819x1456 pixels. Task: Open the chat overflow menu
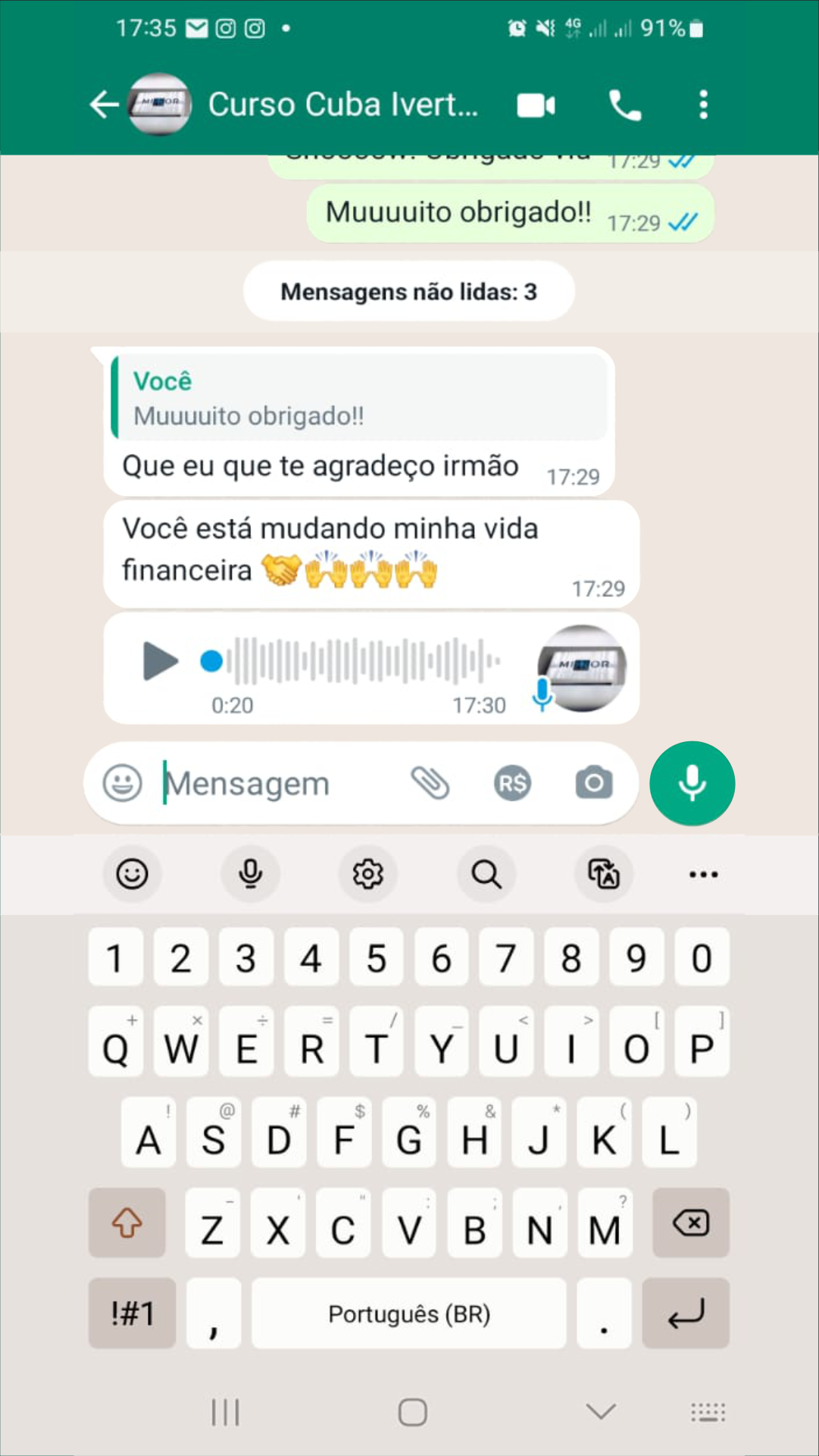coord(703,105)
